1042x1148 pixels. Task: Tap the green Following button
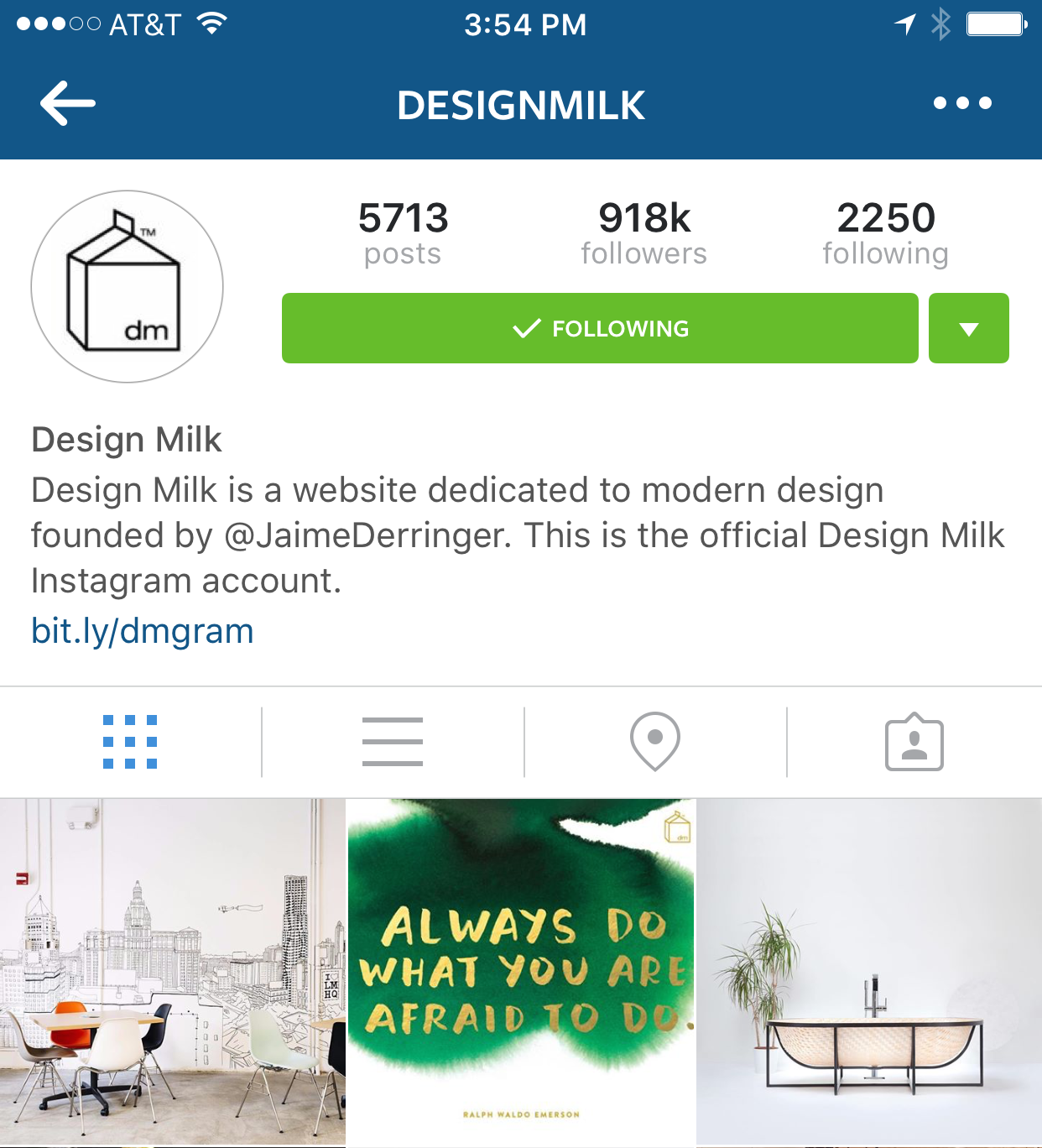600,328
